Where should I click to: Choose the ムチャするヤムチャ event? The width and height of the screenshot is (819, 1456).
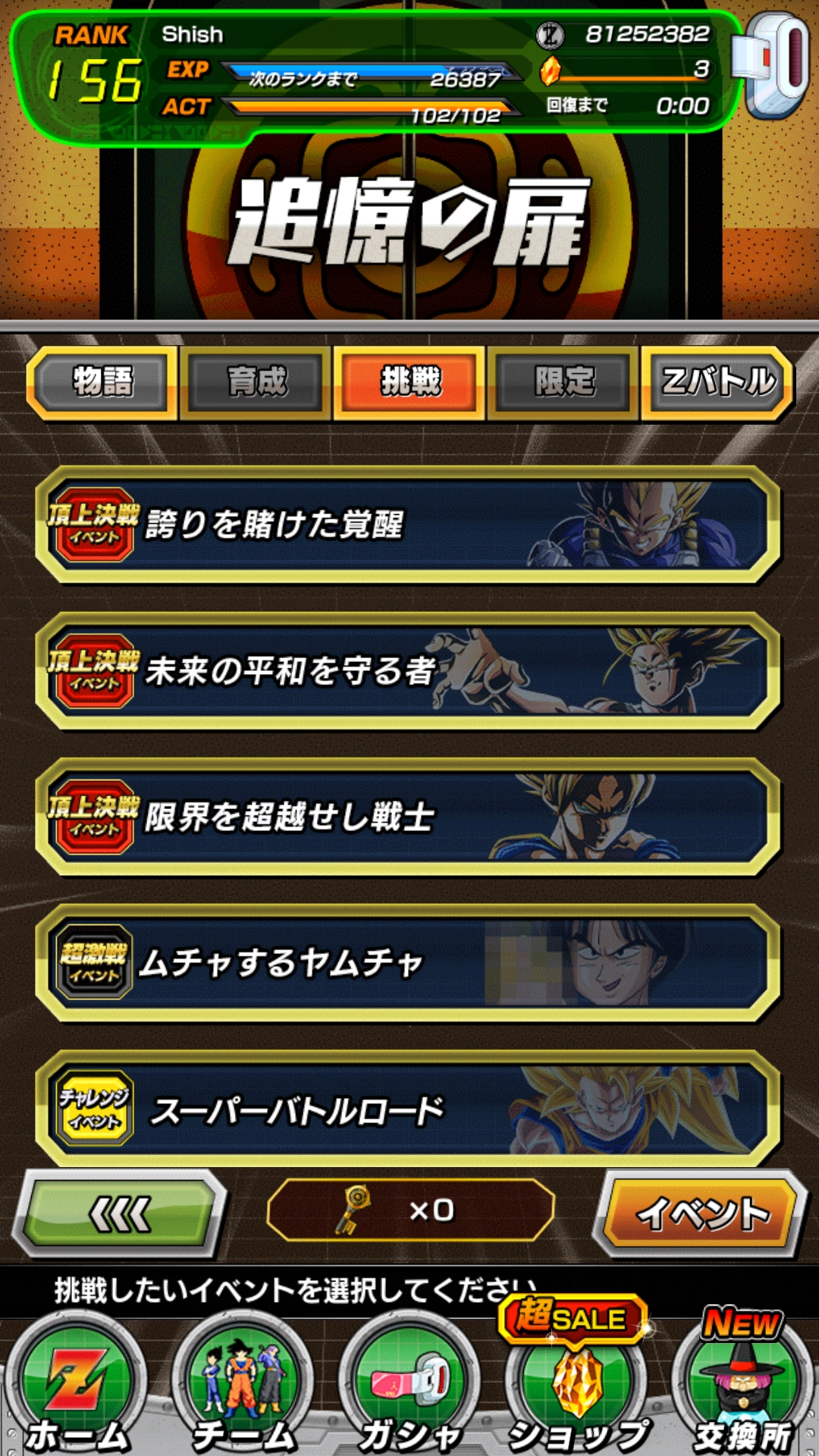point(408,963)
